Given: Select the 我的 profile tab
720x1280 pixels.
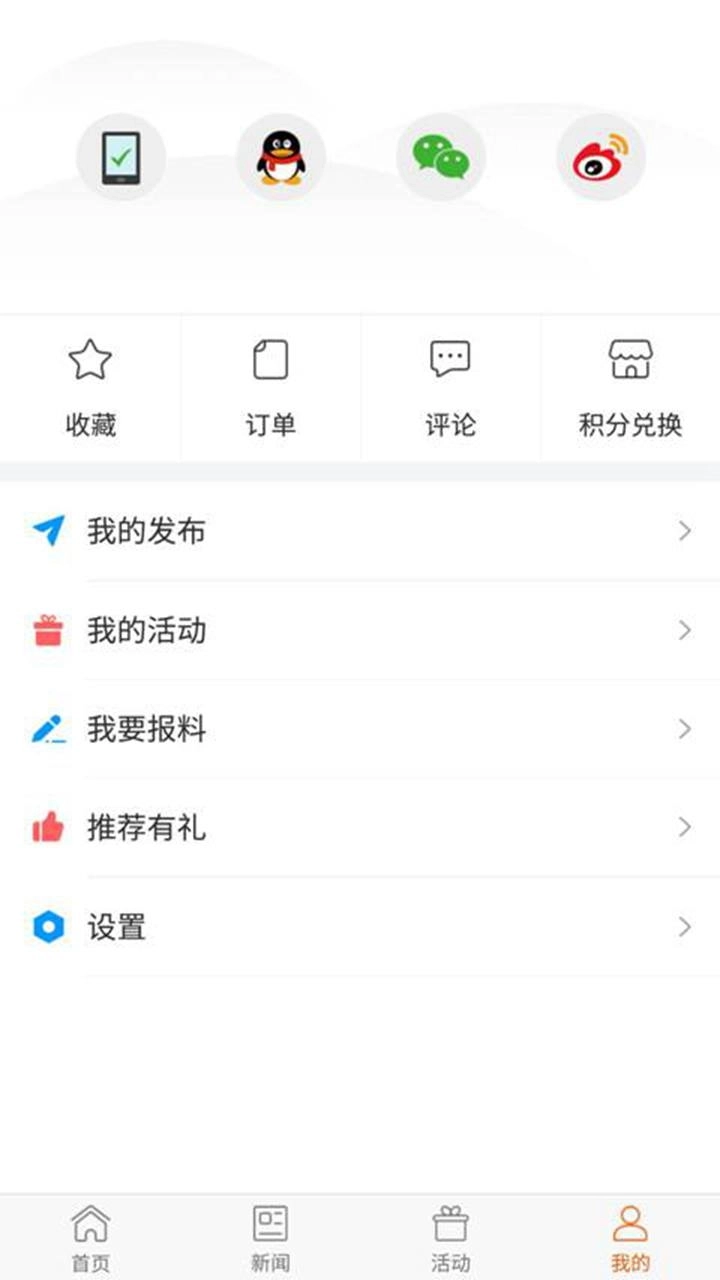Looking at the screenshot, I should click(630, 1235).
